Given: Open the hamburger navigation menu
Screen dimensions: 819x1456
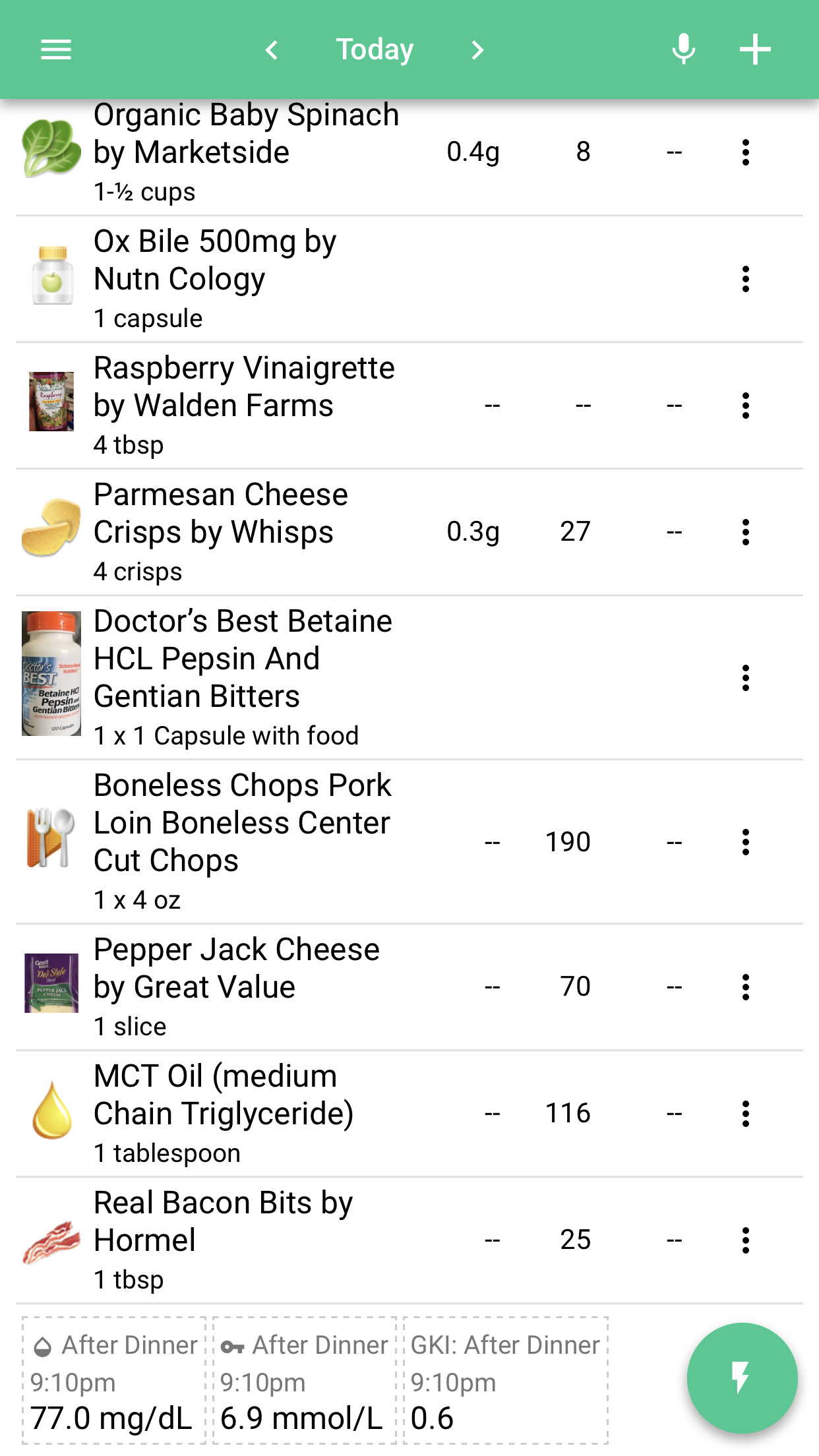Looking at the screenshot, I should pos(56,49).
